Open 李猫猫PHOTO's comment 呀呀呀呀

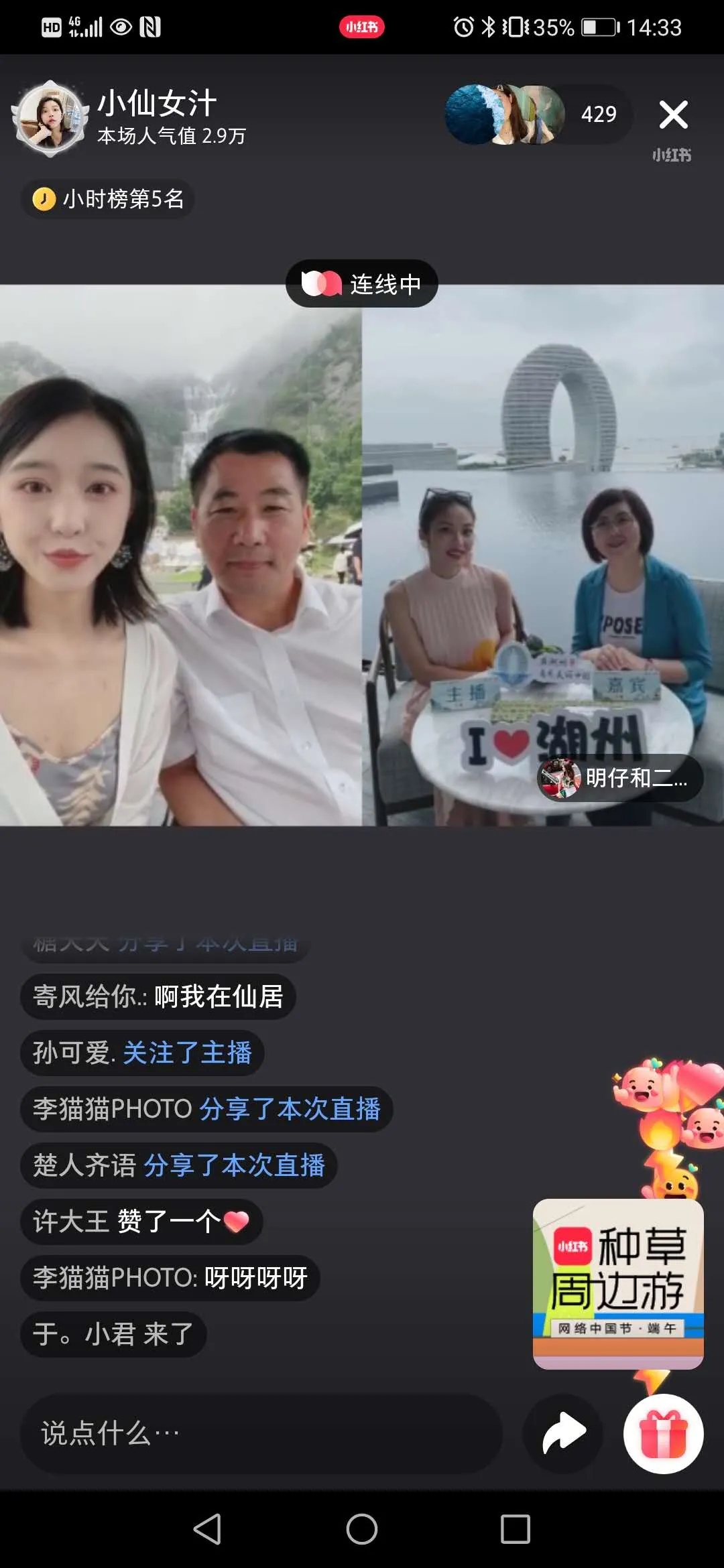click(x=170, y=1278)
